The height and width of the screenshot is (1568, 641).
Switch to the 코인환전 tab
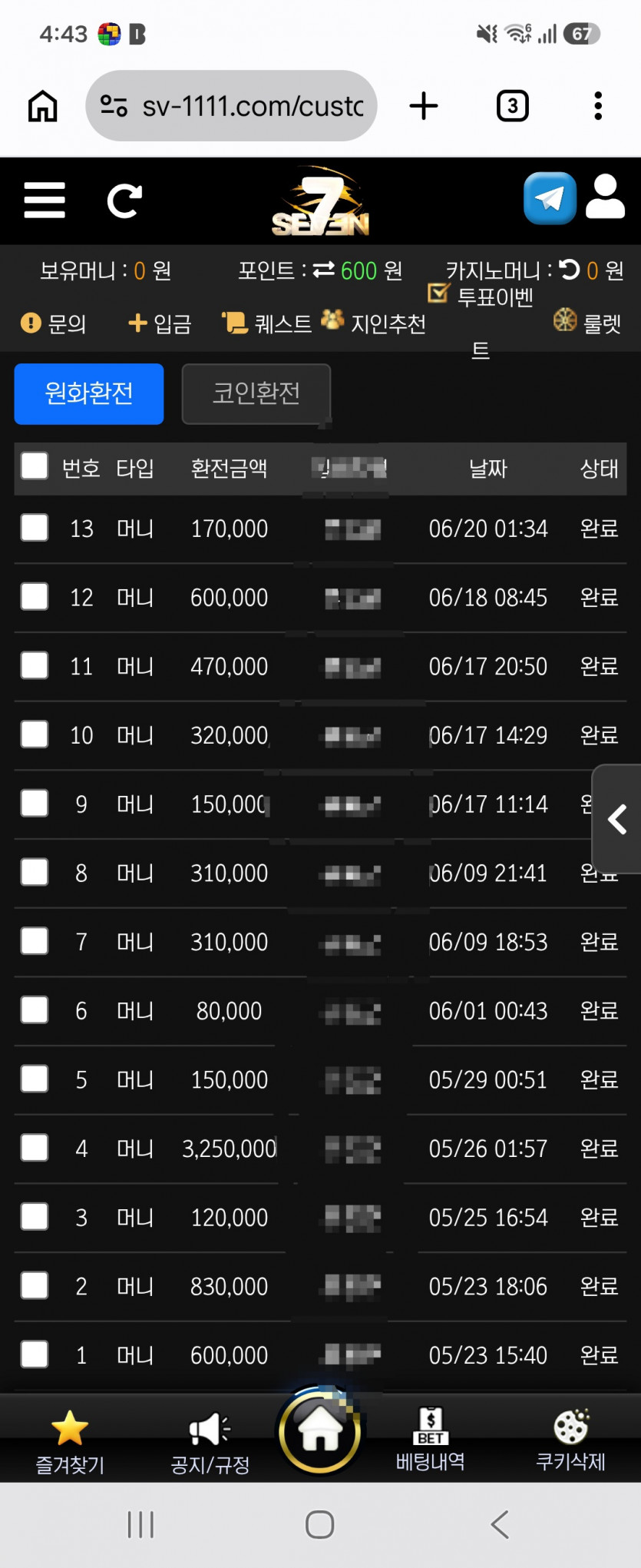click(256, 393)
